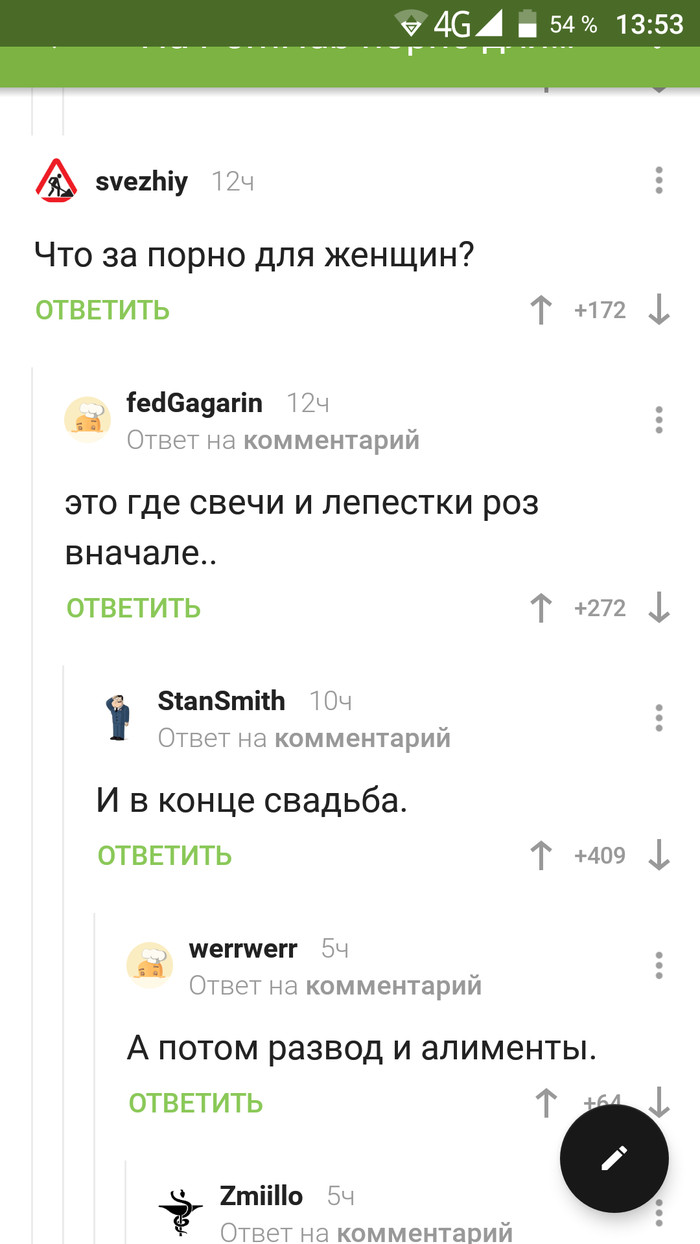Reply to werrwerr's comment
This screenshot has height=1244, width=700.
pos(196,1103)
